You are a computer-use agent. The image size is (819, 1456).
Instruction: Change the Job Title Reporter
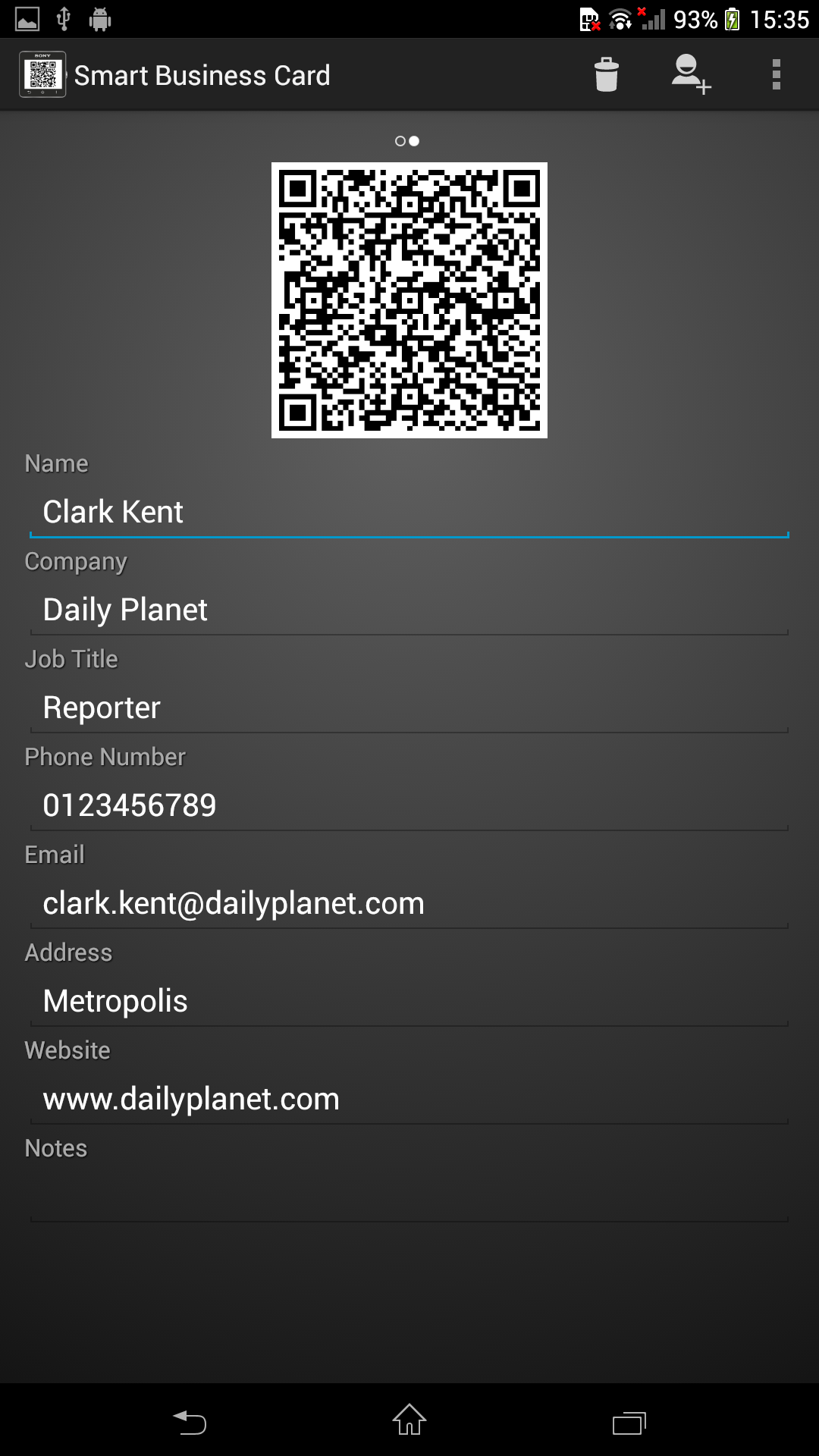click(x=409, y=708)
